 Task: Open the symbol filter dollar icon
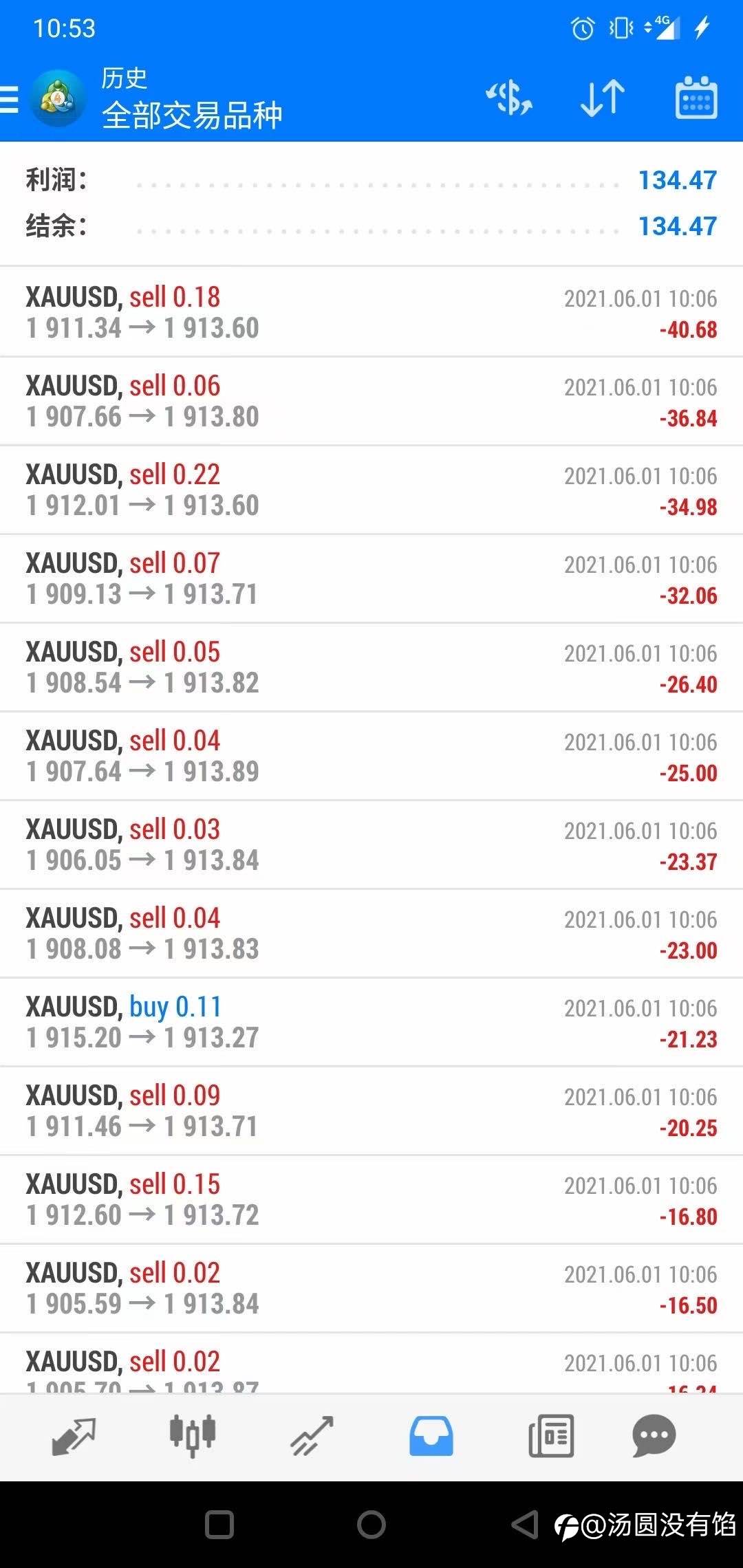pos(509,98)
